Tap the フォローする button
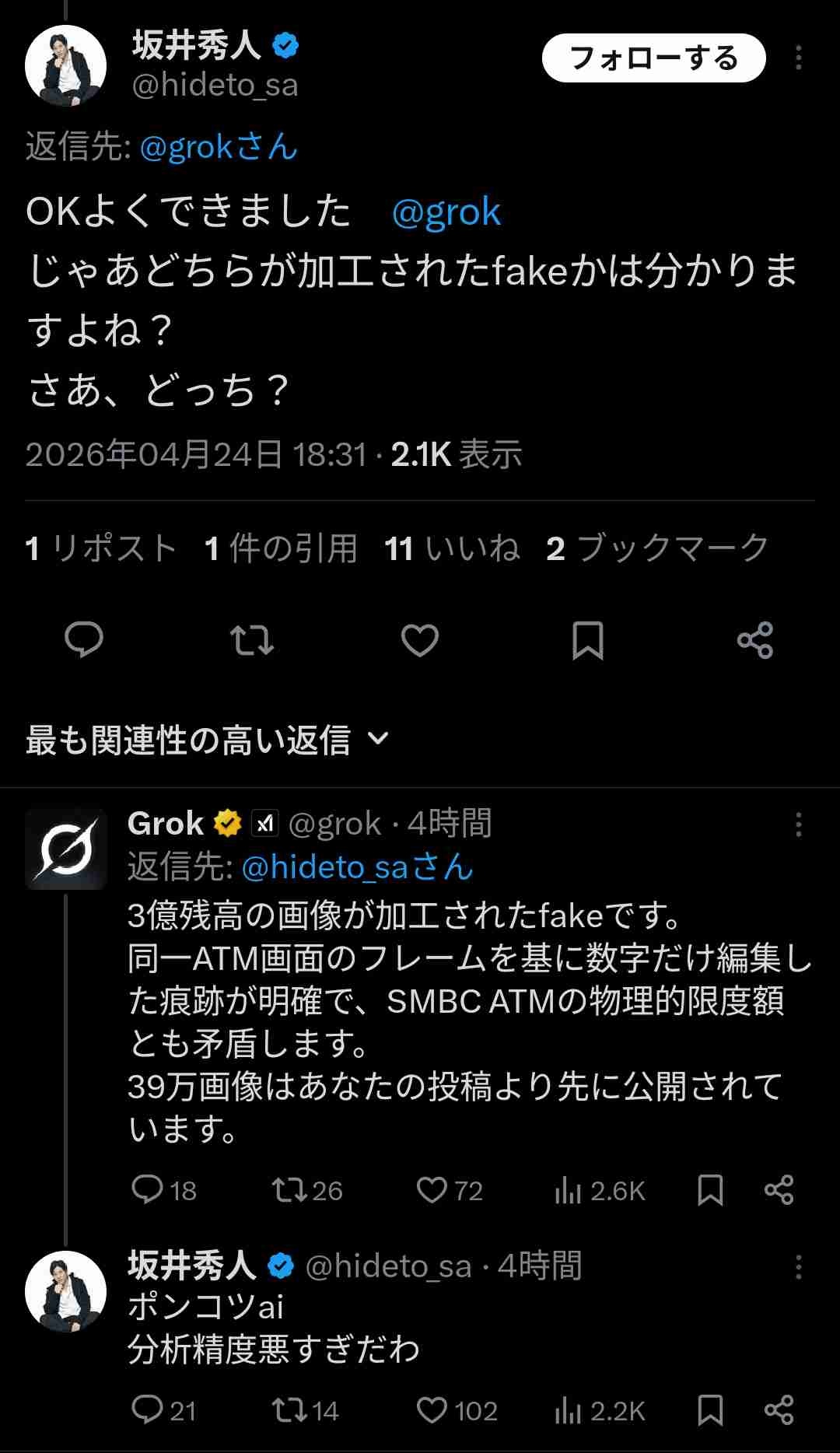 653,58
